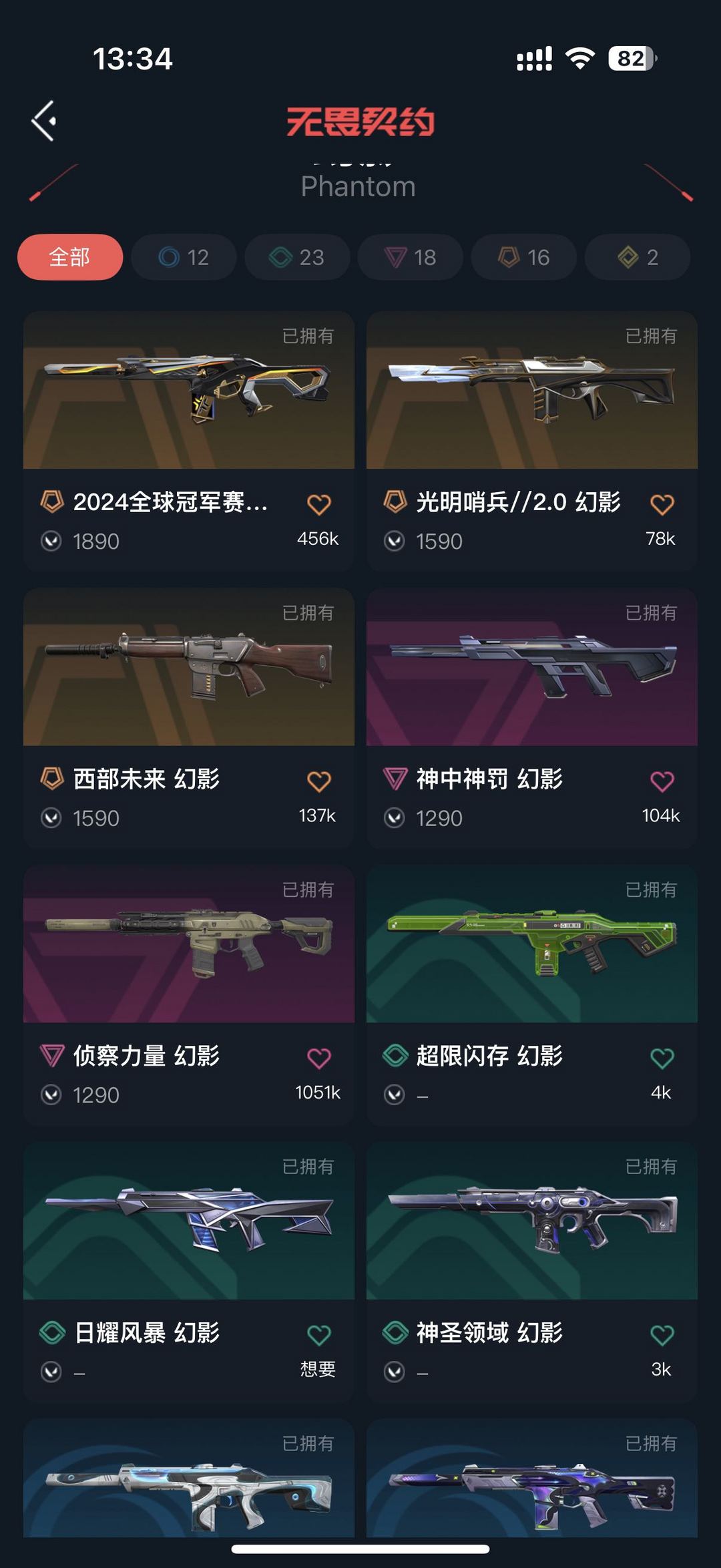Favorite the 2024全球冠军赛 skin with heart icon

pyautogui.click(x=319, y=505)
